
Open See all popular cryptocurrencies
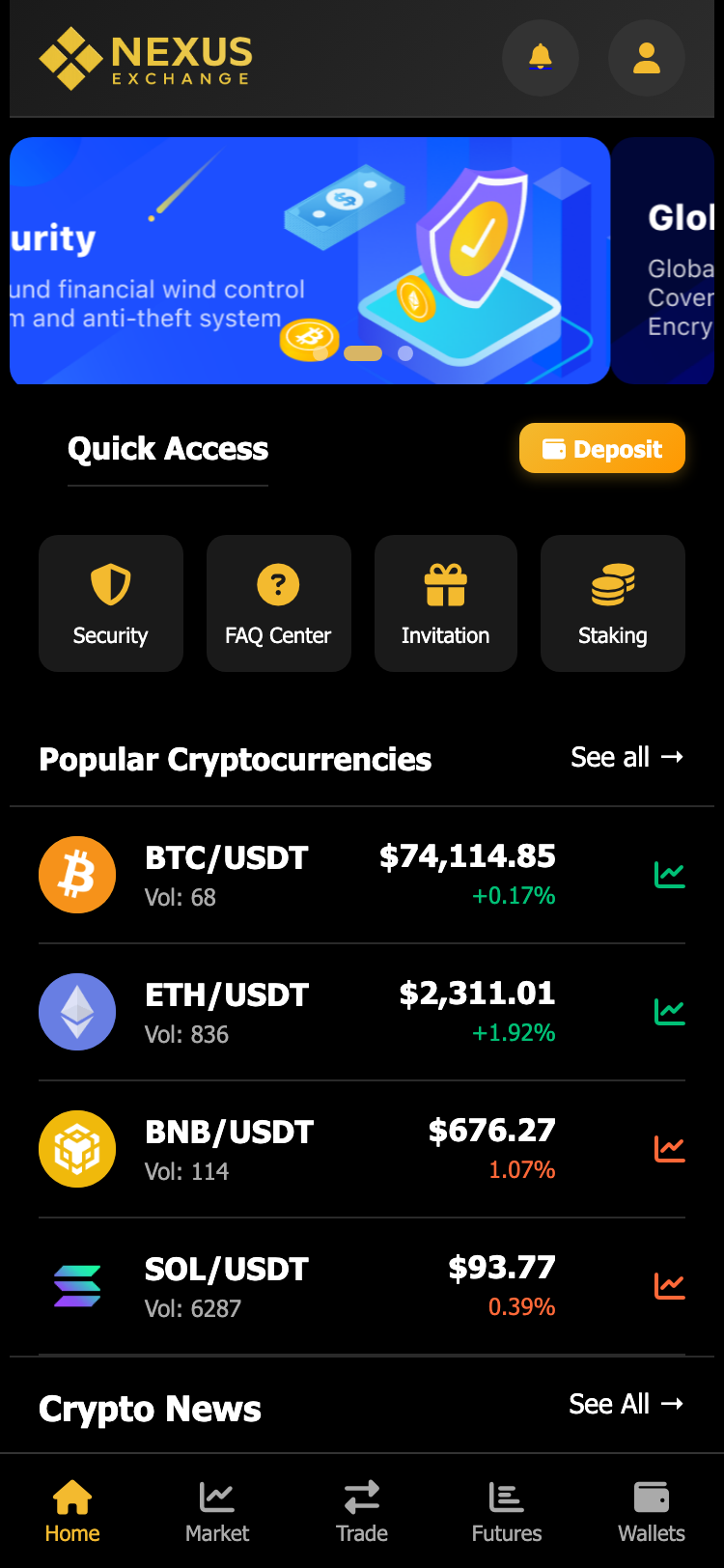pyautogui.click(x=627, y=758)
